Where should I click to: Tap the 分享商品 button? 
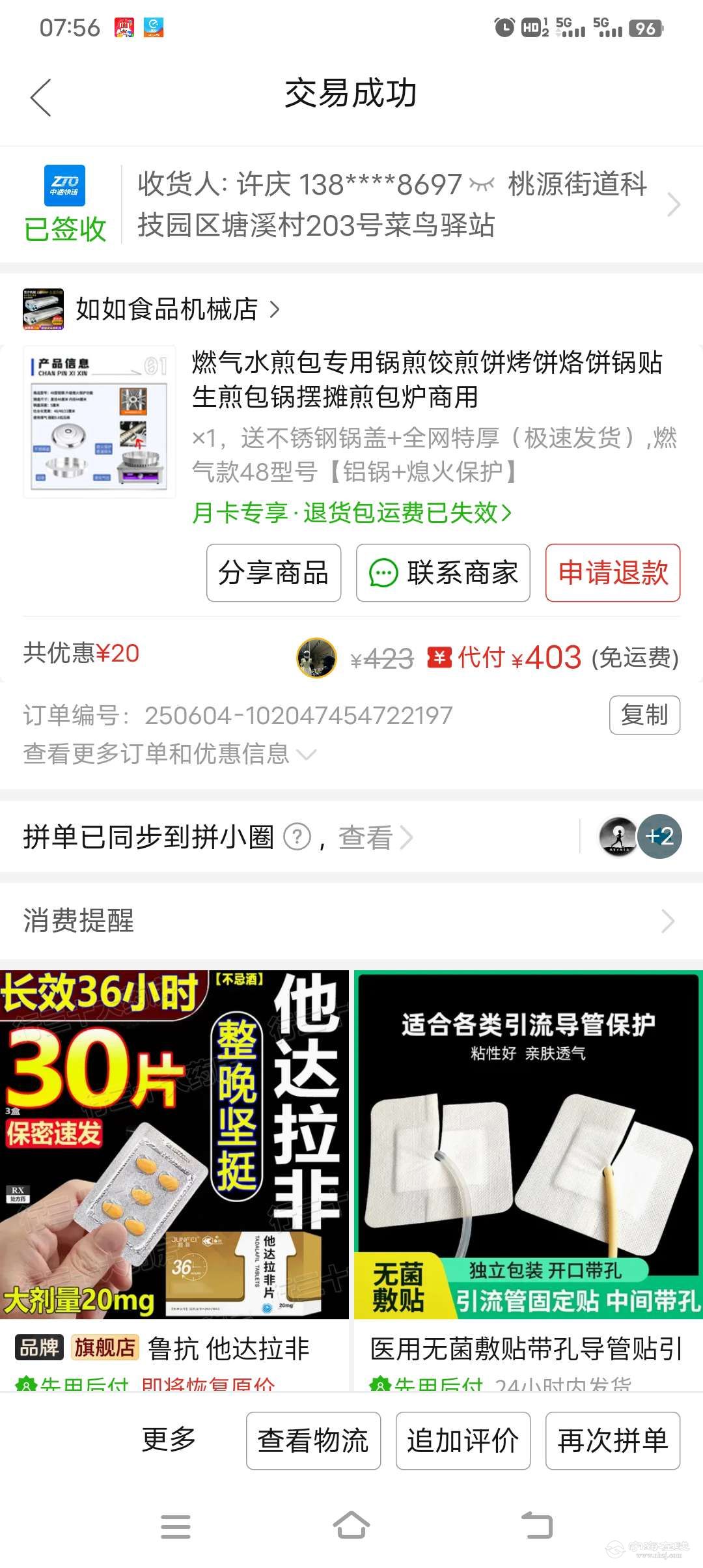(273, 573)
